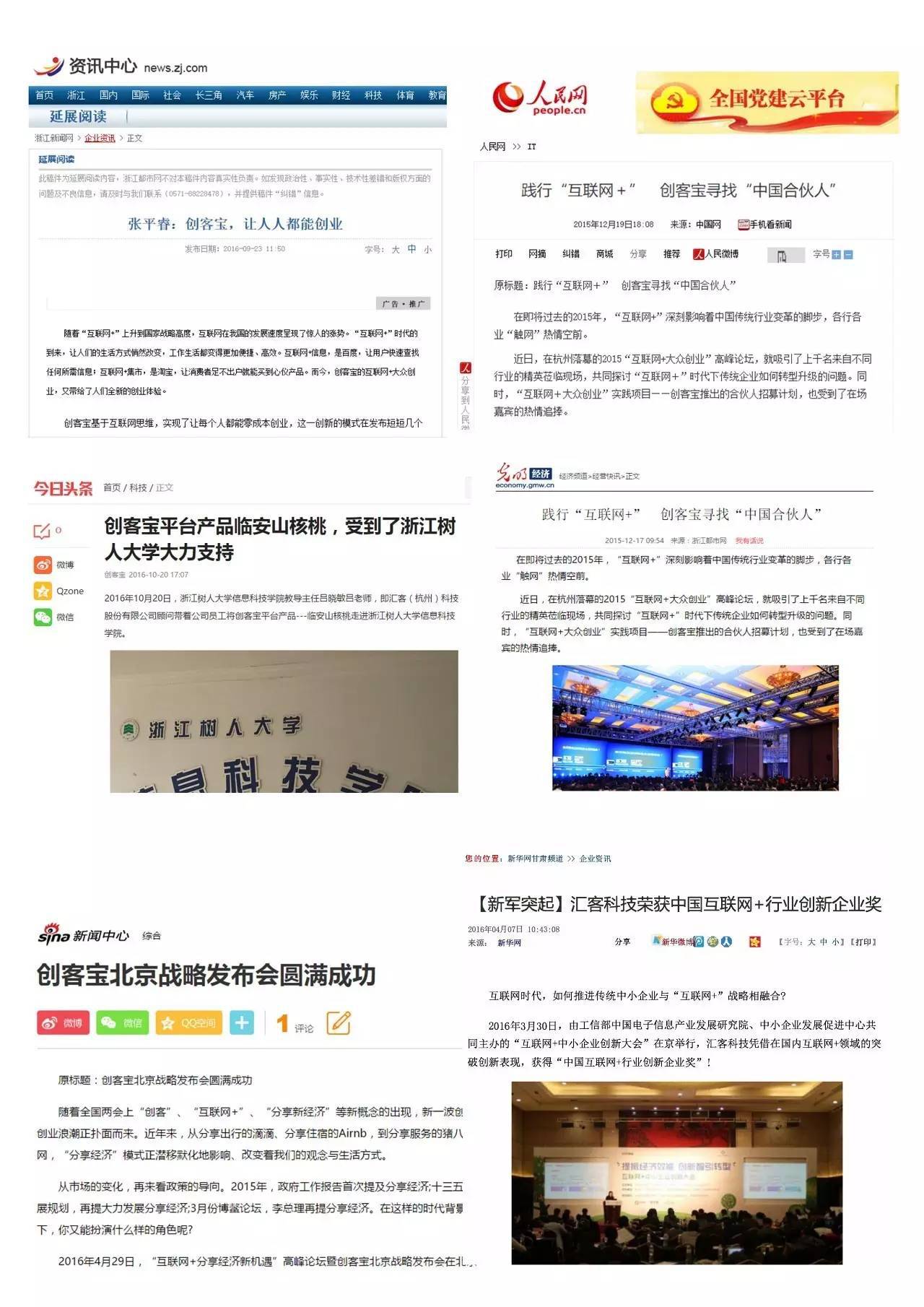Open more share options via the plus icon
Image resolution: width=924 pixels, height=1307 pixels.
[x=242, y=1022]
